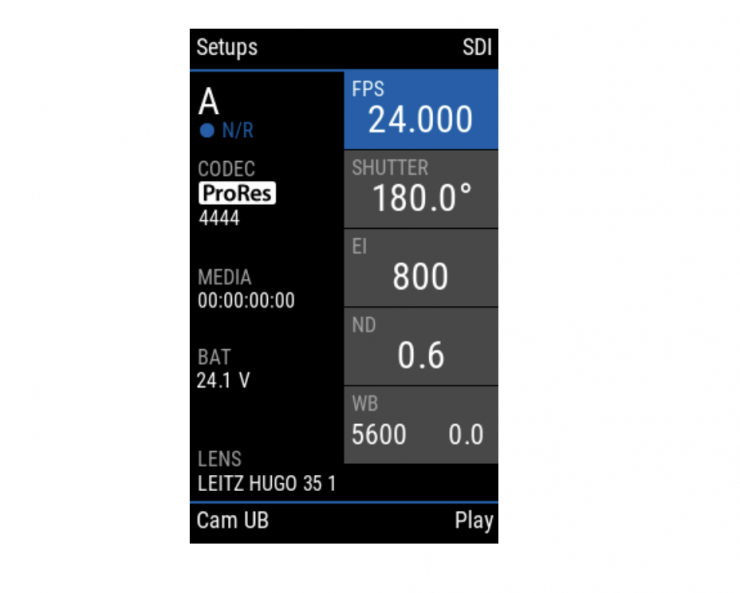Screen dimensions: 740x593
Task: Open the ND 0.6 filter setting
Action: click(420, 346)
